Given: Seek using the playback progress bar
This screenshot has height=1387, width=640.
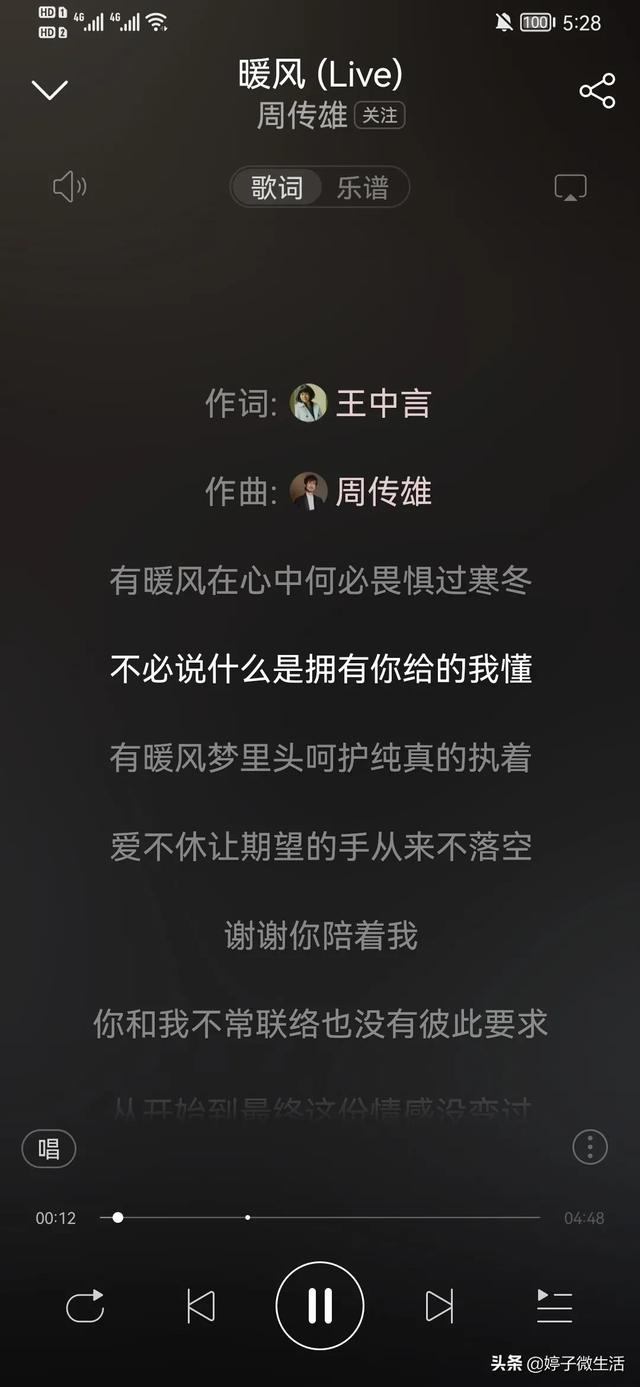Looking at the screenshot, I should click(x=320, y=1218).
